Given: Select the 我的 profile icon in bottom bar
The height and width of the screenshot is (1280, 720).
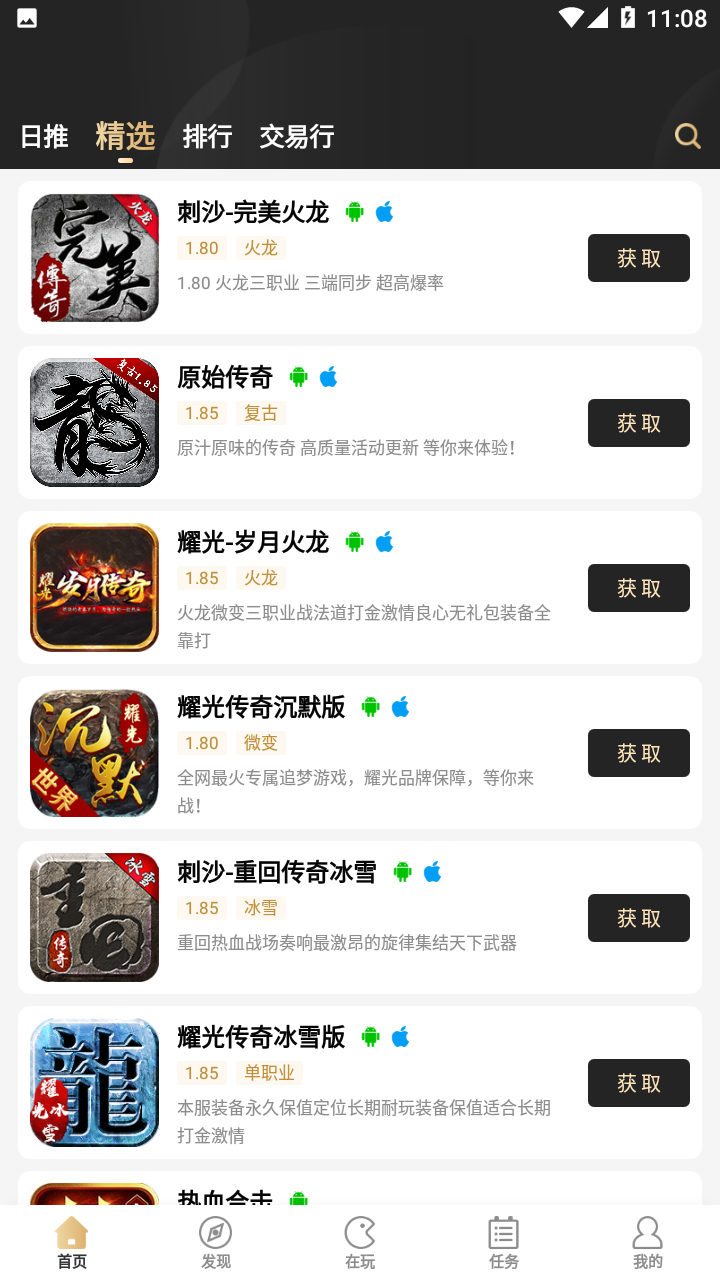Looking at the screenshot, I should click(647, 1233).
